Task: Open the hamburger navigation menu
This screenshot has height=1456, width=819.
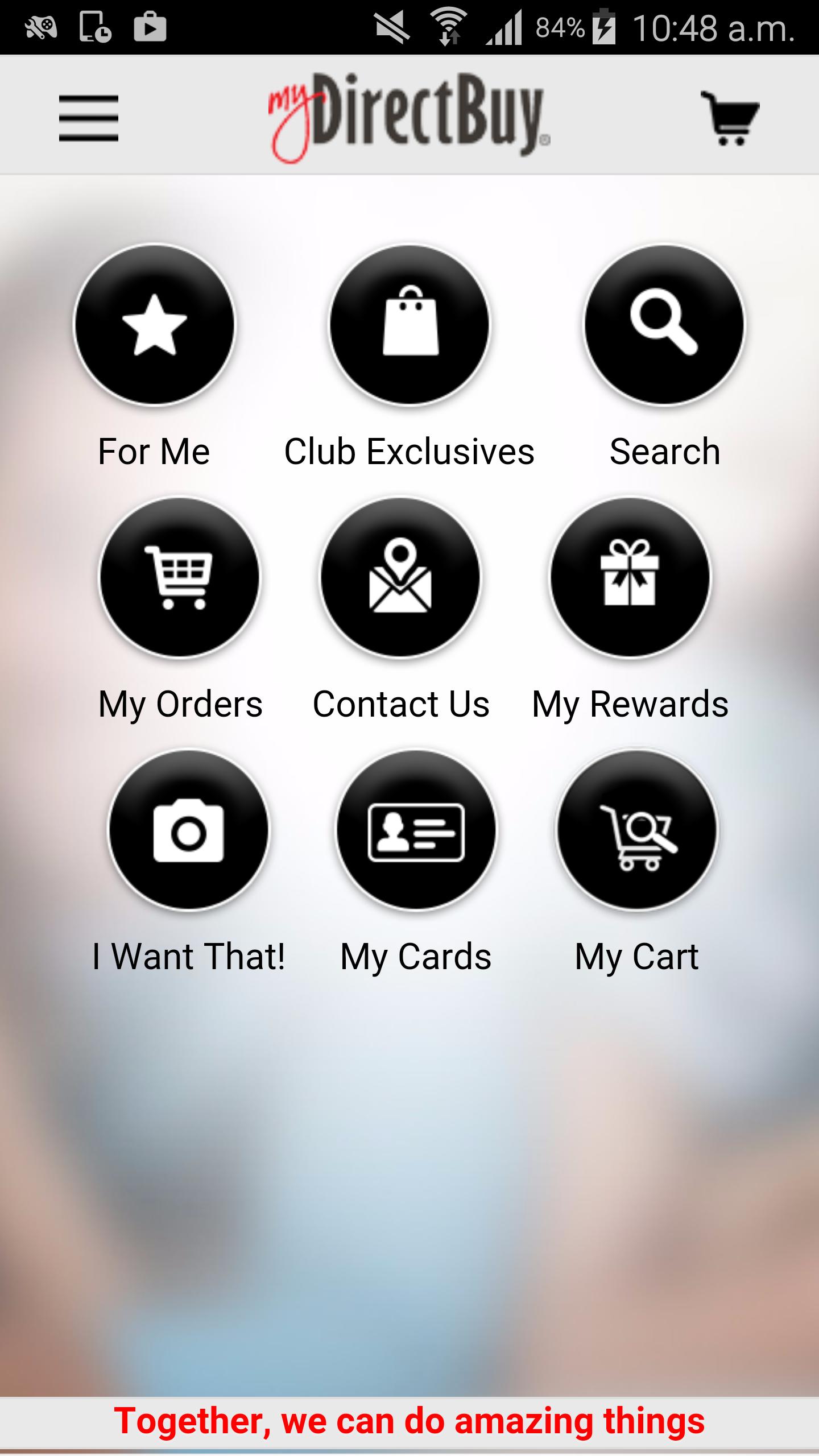Action: [88, 118]
